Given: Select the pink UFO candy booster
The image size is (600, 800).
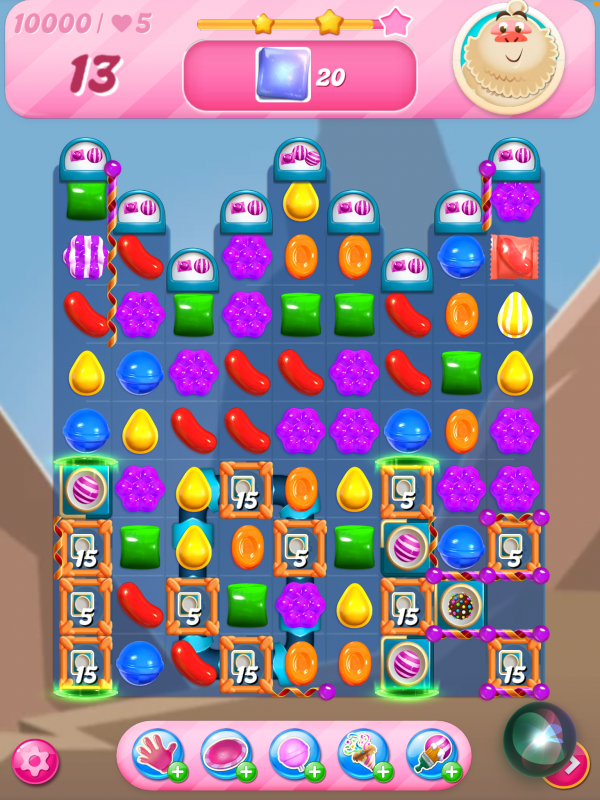Looking at the screenshot, I should click(225, 754).
